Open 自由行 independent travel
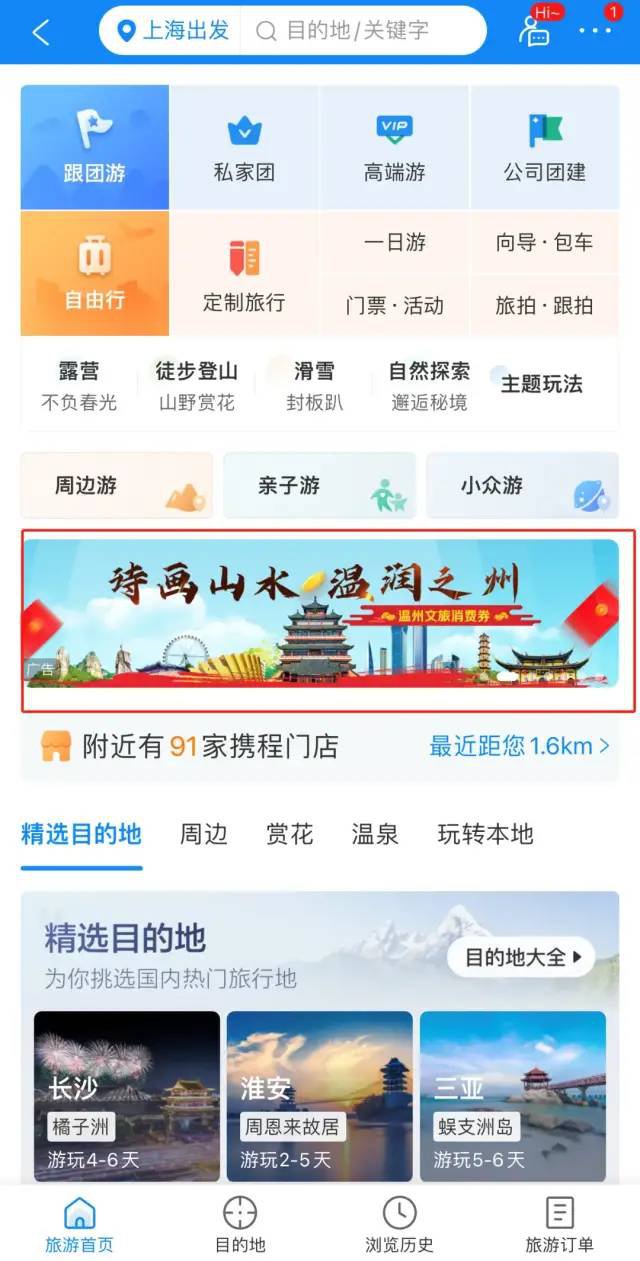Image resolution: width=640 pixels, height=1261 pixels. click(x=95, y=273)
